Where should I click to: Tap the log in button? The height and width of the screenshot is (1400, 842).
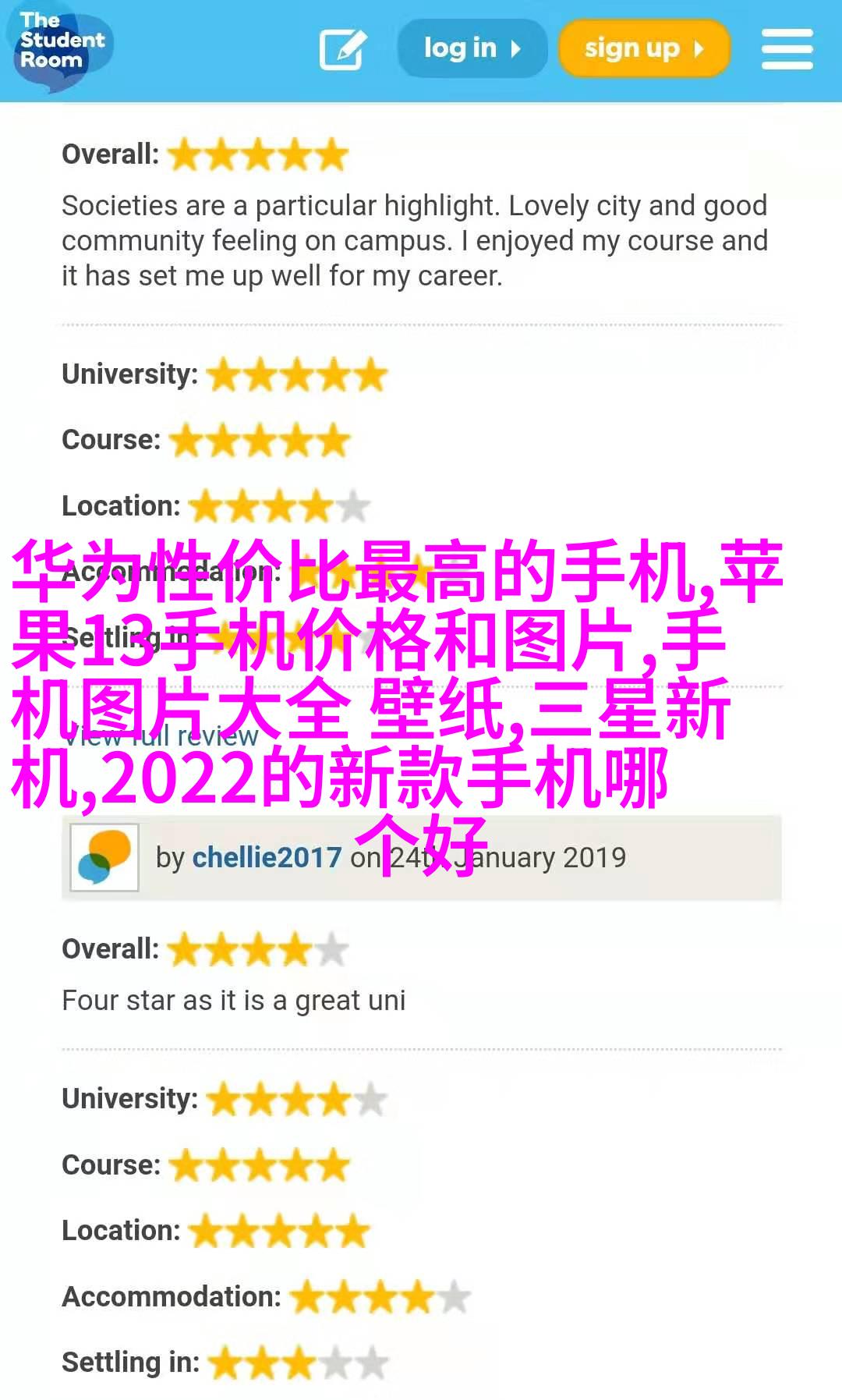coord(472,49)
